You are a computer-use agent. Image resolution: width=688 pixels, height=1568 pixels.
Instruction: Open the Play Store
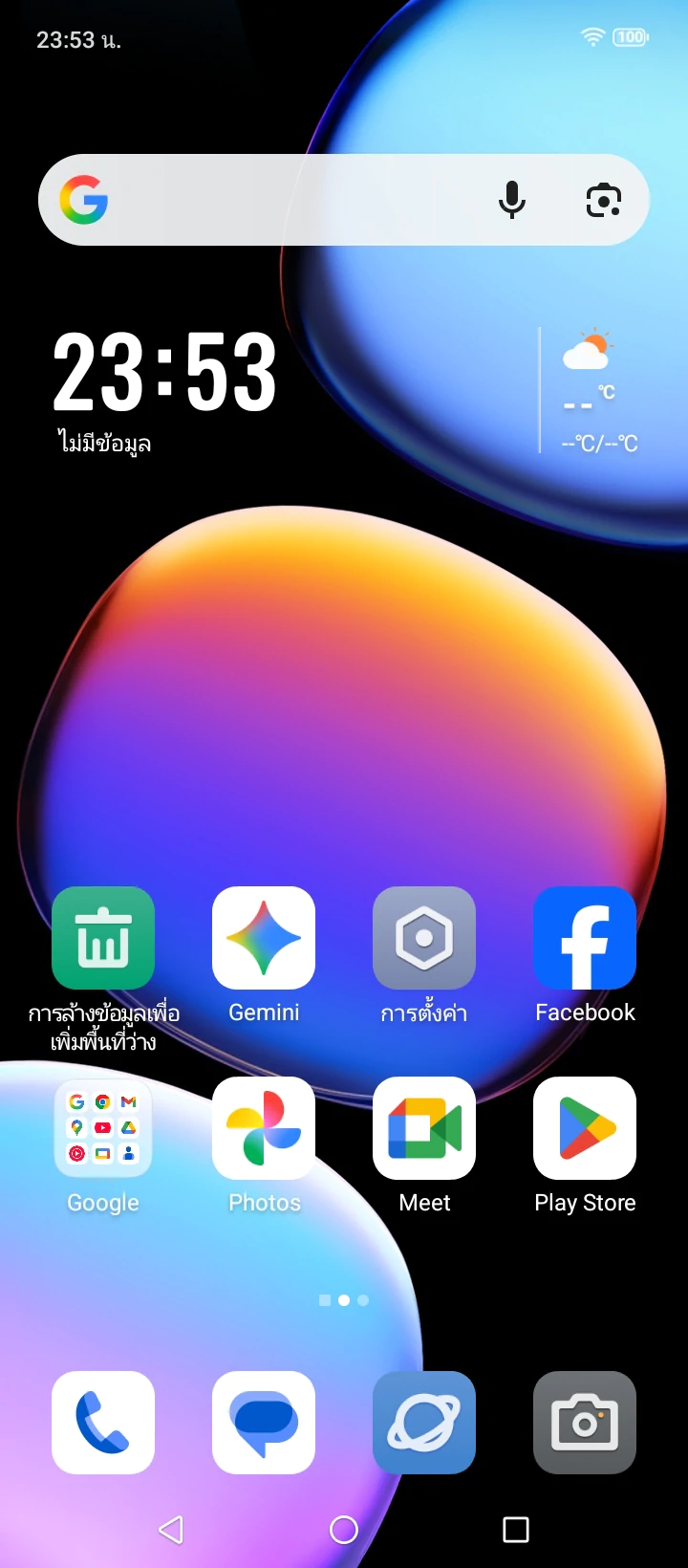coord(585,1128)
